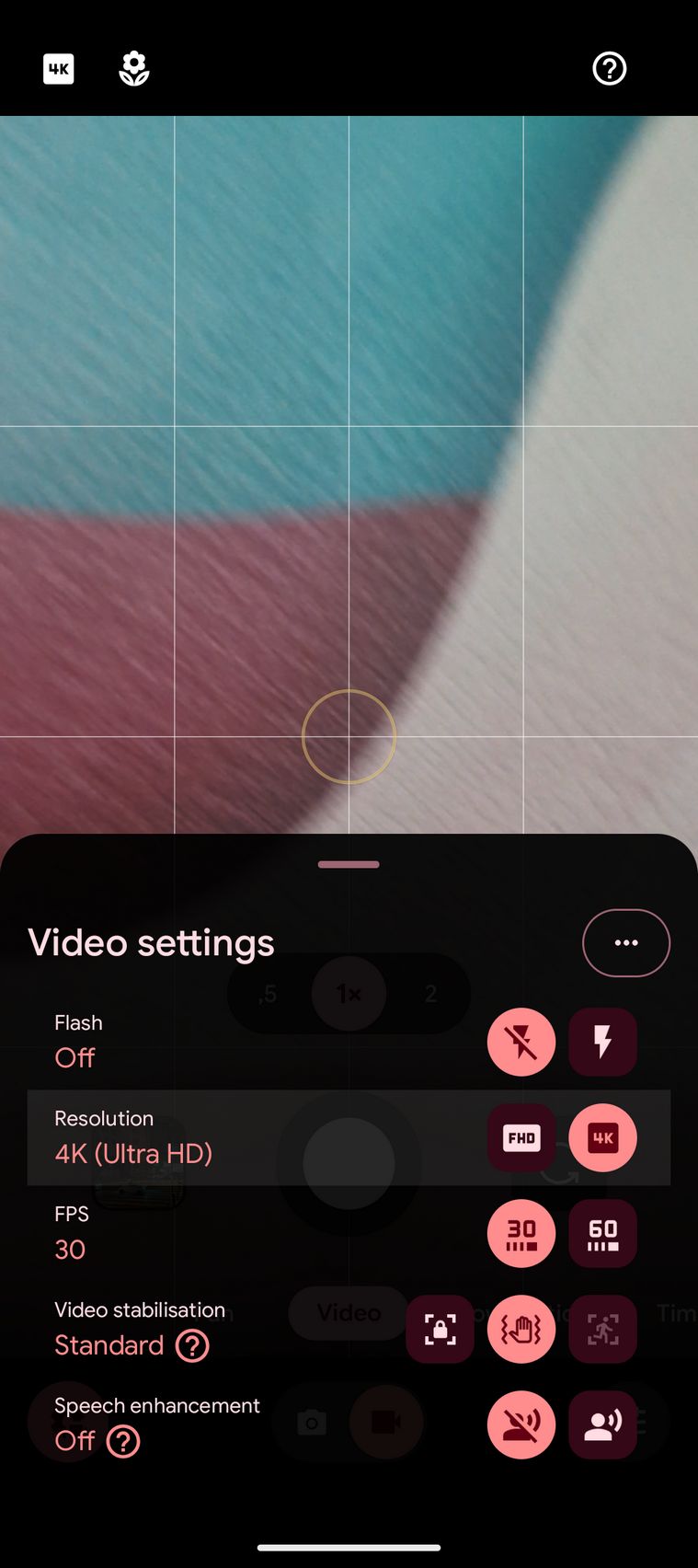
Task: Select flash off option
Action: [x=521, y=1043]
